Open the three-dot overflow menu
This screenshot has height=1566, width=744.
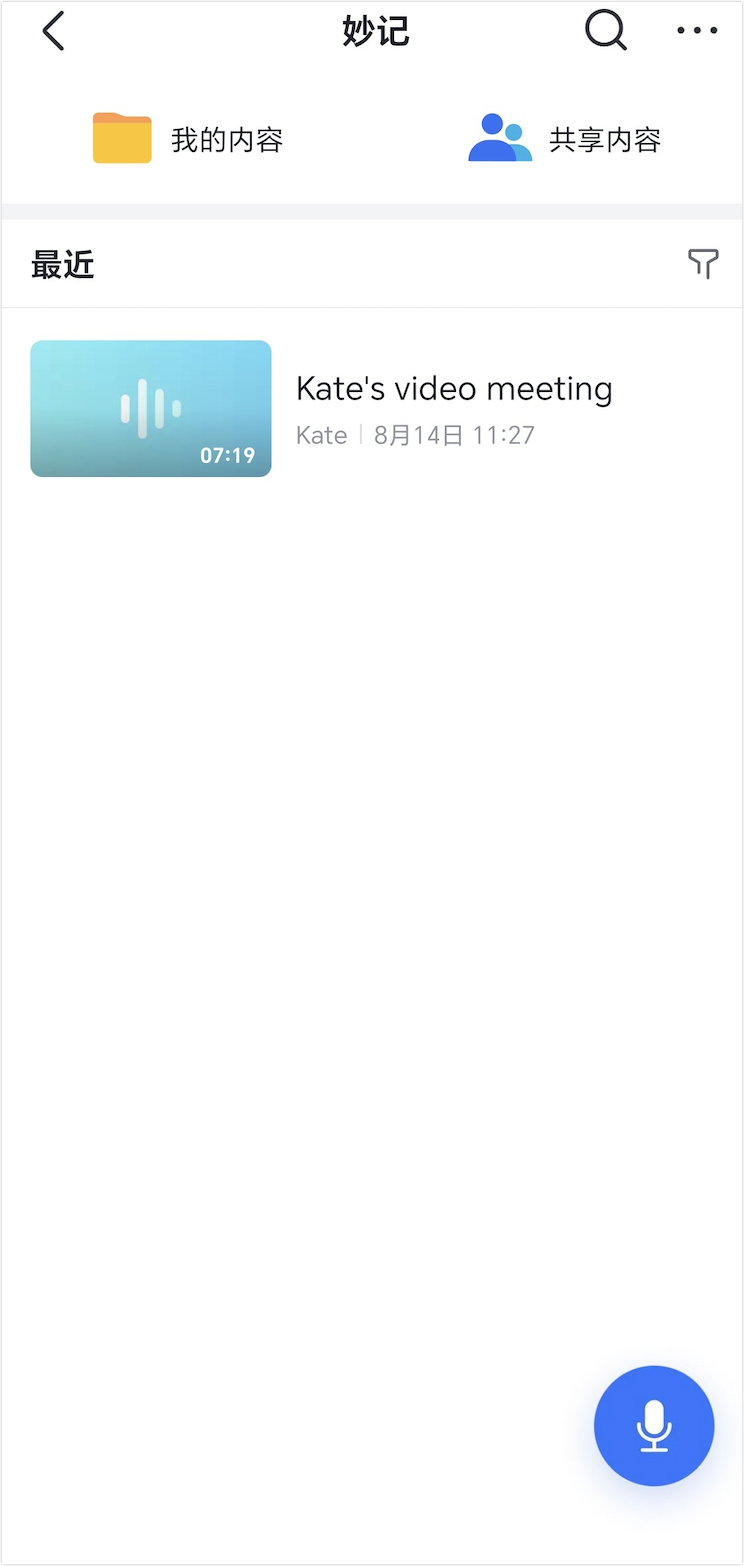pyautogui.click(x=697, y=31)
